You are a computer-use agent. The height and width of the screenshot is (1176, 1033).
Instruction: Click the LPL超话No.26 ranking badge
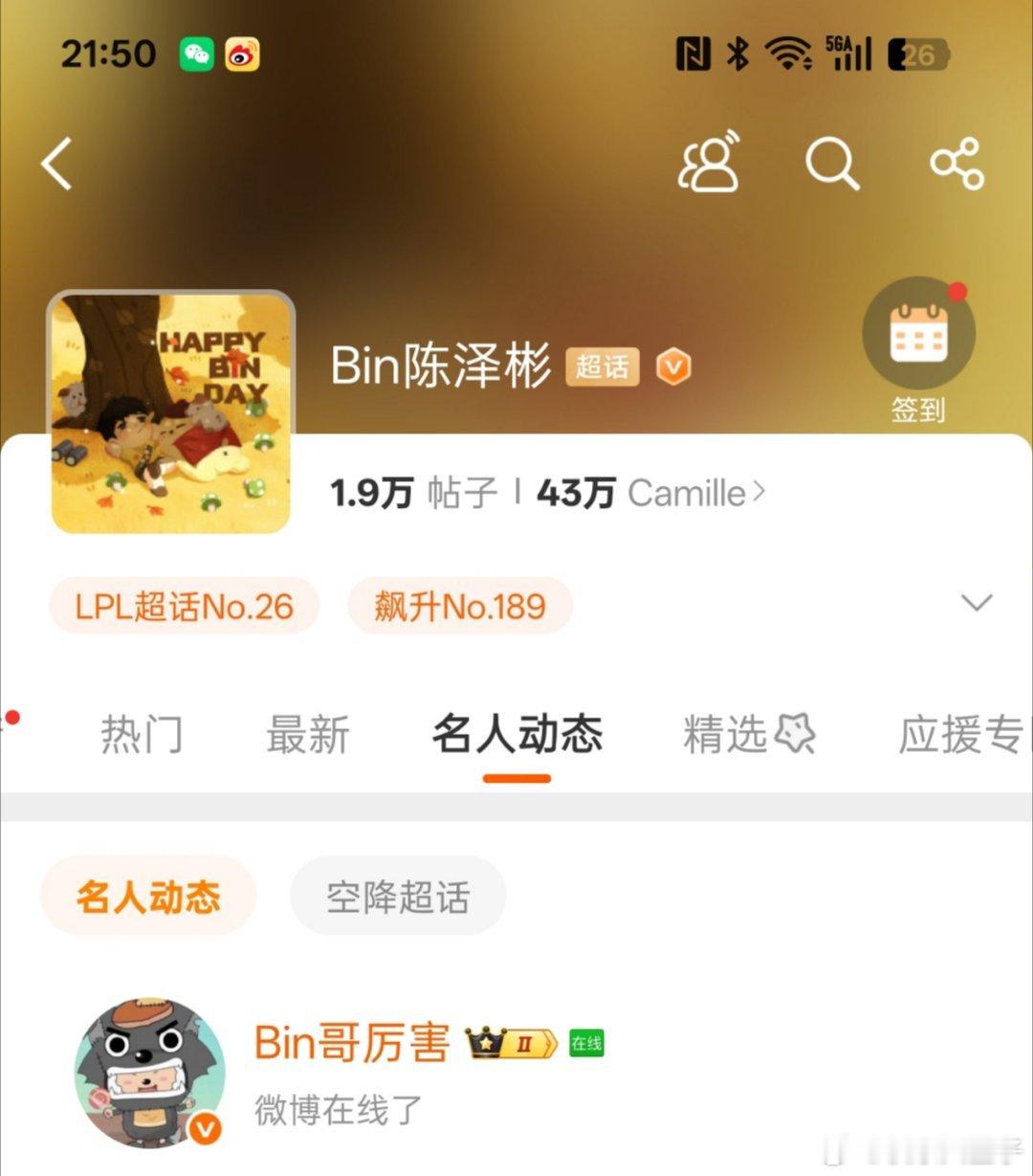click(184, 605)
